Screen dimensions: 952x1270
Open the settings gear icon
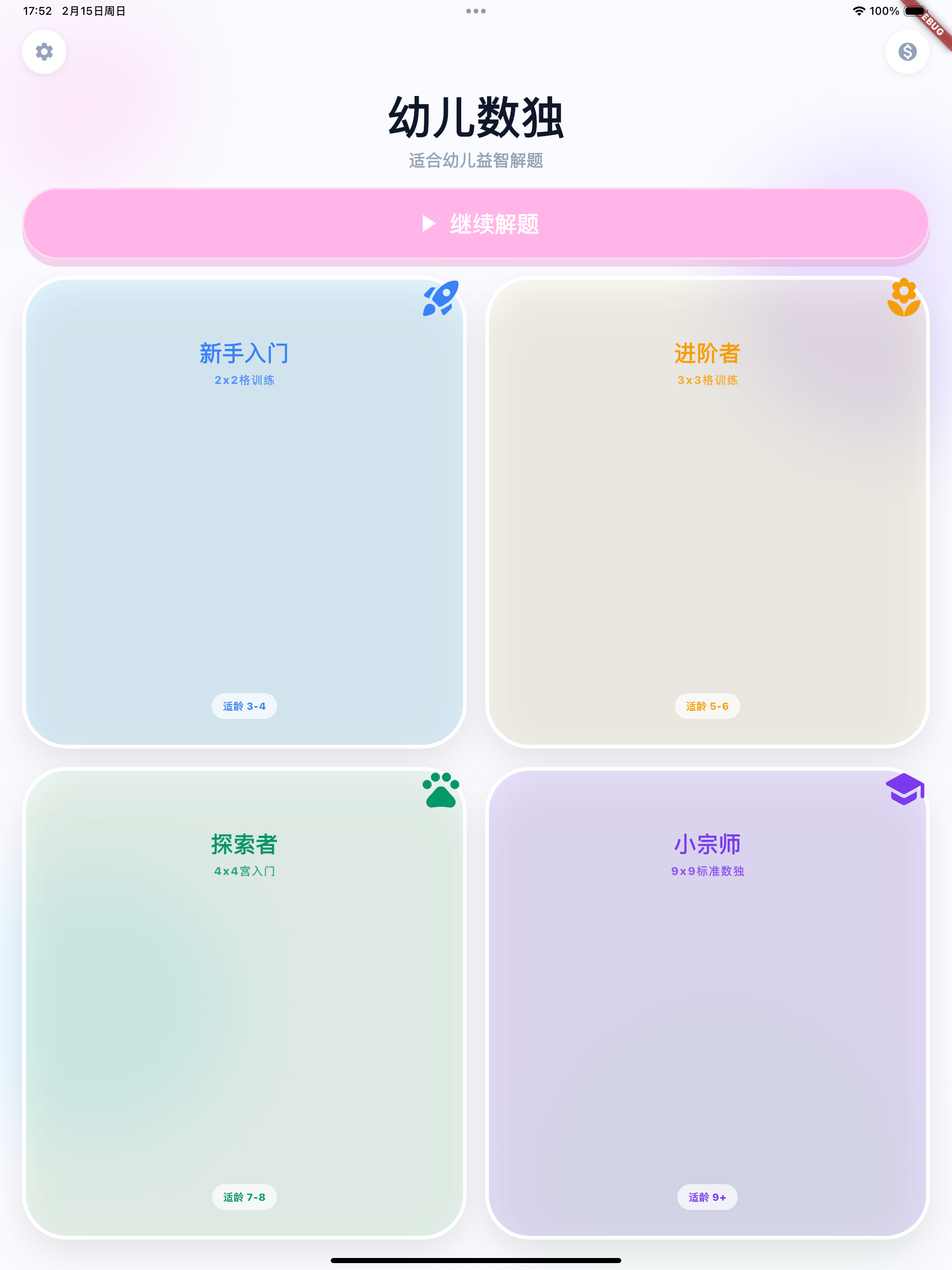44,52
